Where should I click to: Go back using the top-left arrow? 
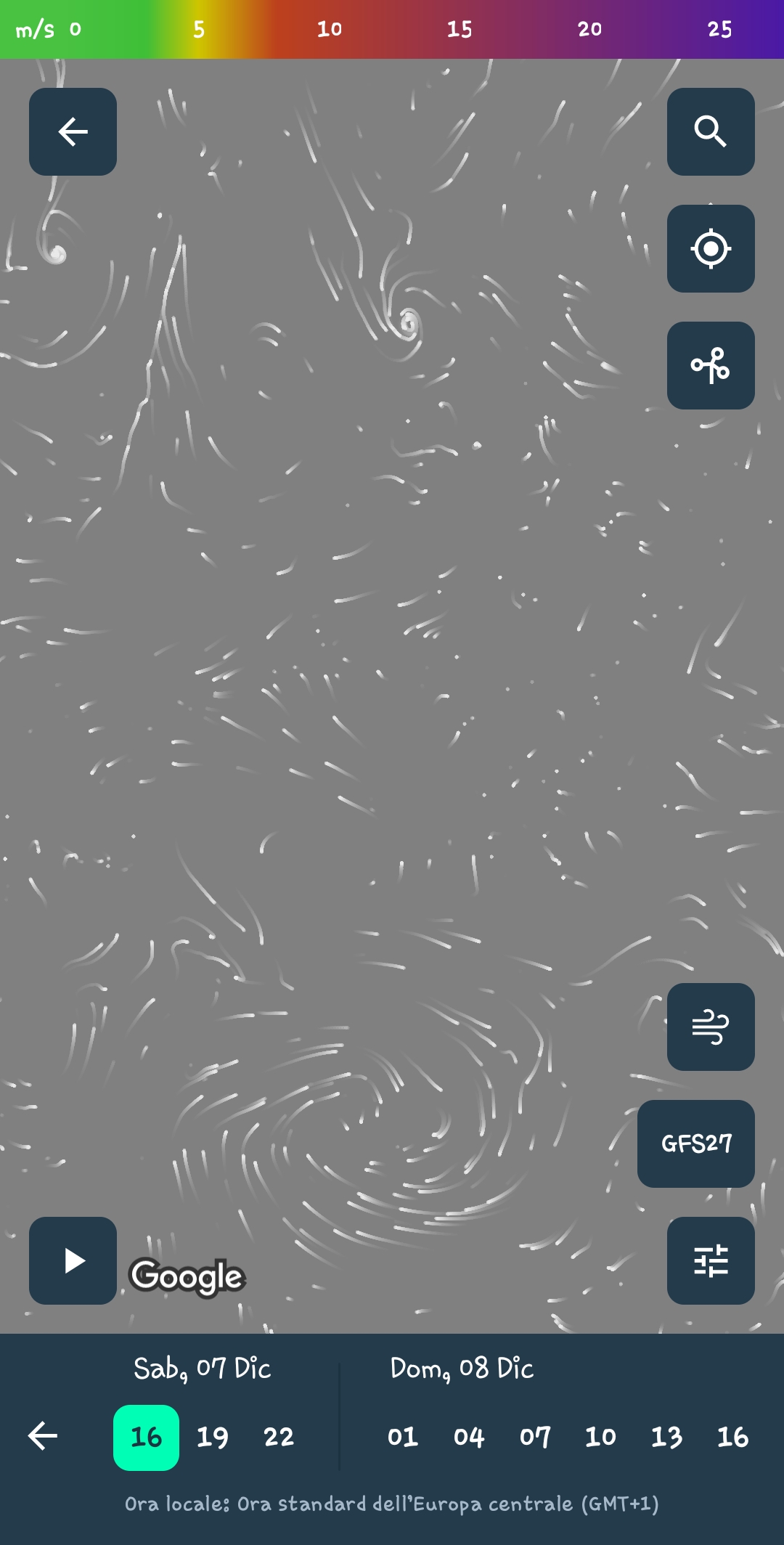click(x=73, y=131)
